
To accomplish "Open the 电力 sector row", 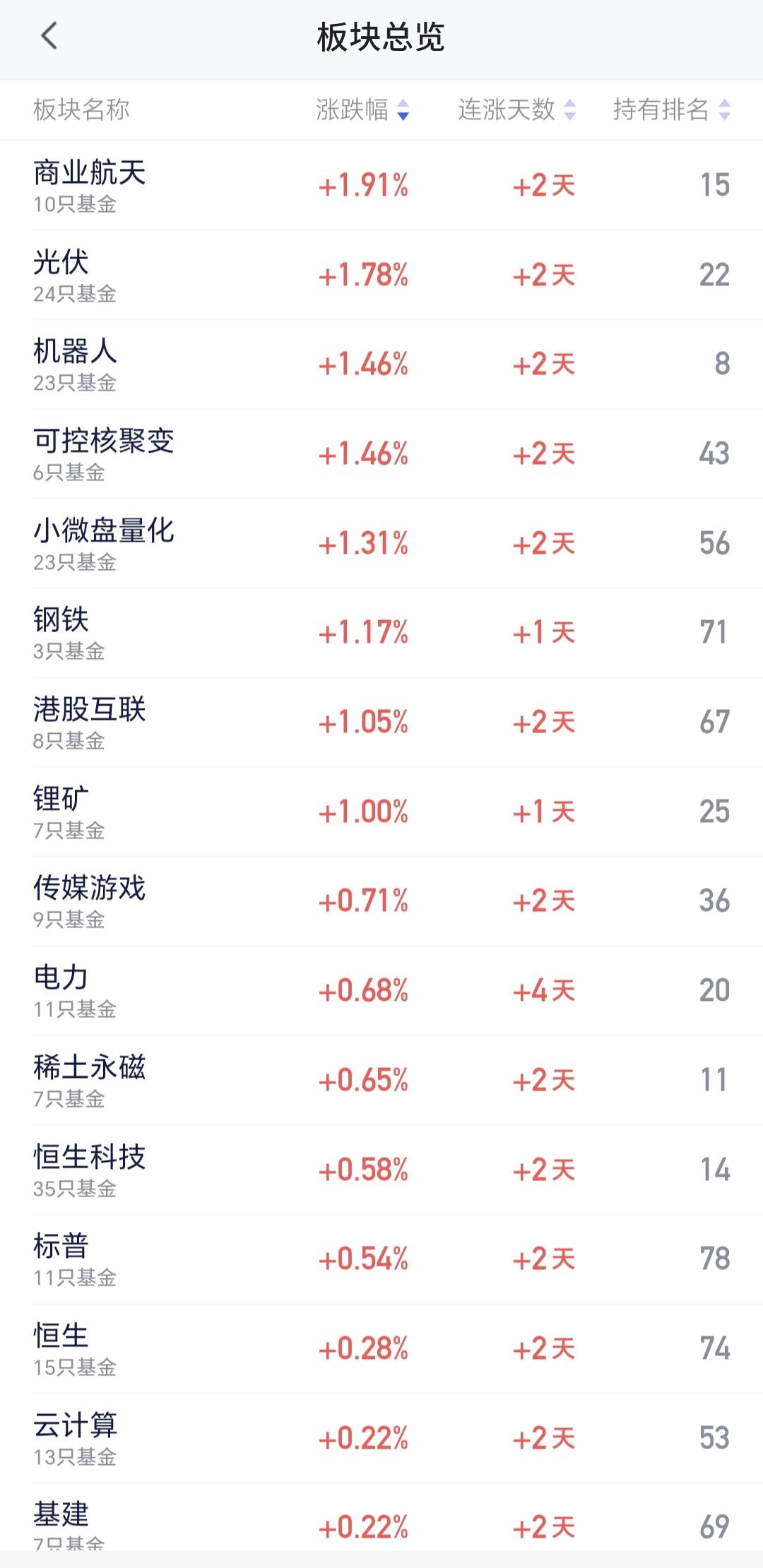I will pos(381,991).
